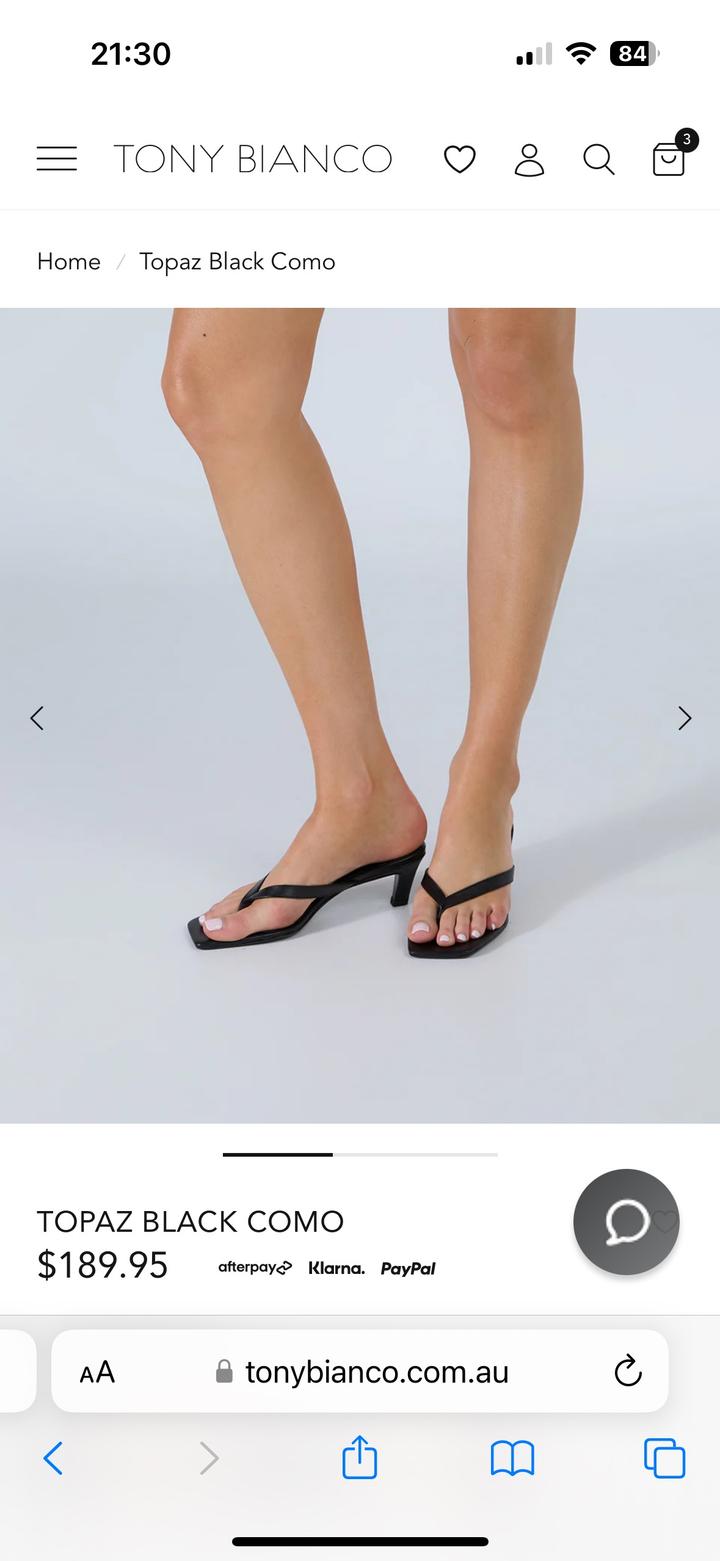Open the account profile icon
Screen dimensions: 720x1561
(529, 159)
